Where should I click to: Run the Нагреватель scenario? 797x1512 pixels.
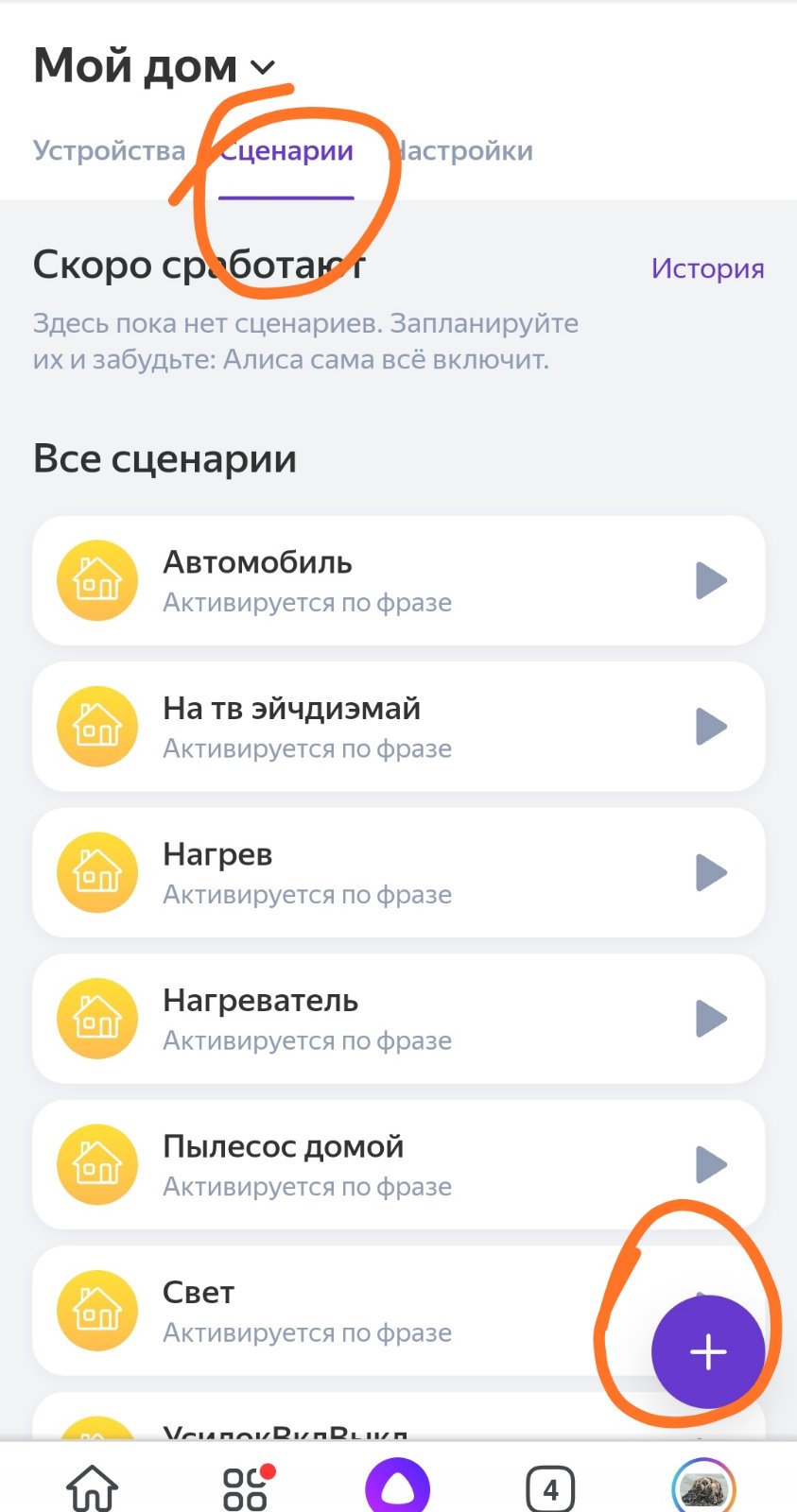pyautogui.click(x=711, y=1019)
